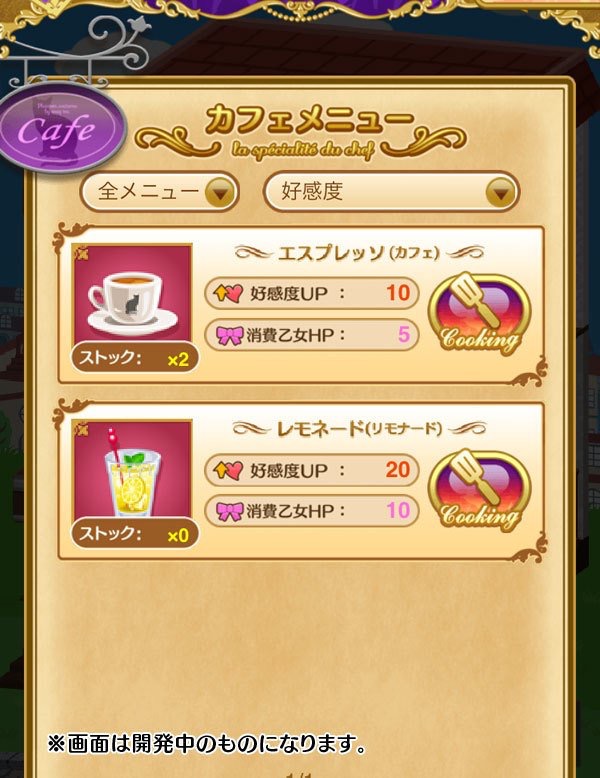Viewport: 600px width, 778px height.
Task: Tap Cooking button for レモネード
Action: coord(480,489)
